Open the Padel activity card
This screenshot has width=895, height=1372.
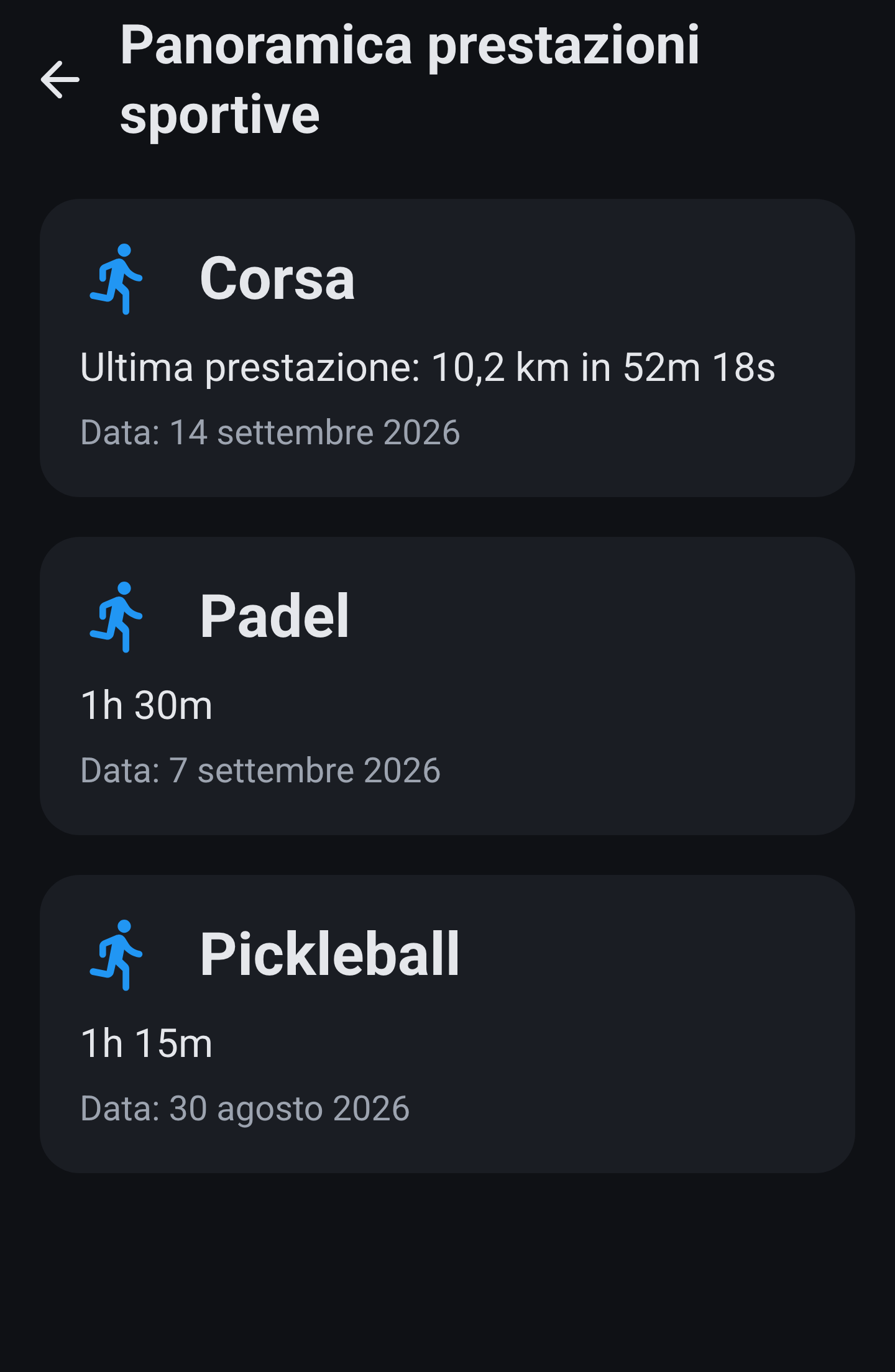[447, 686]
